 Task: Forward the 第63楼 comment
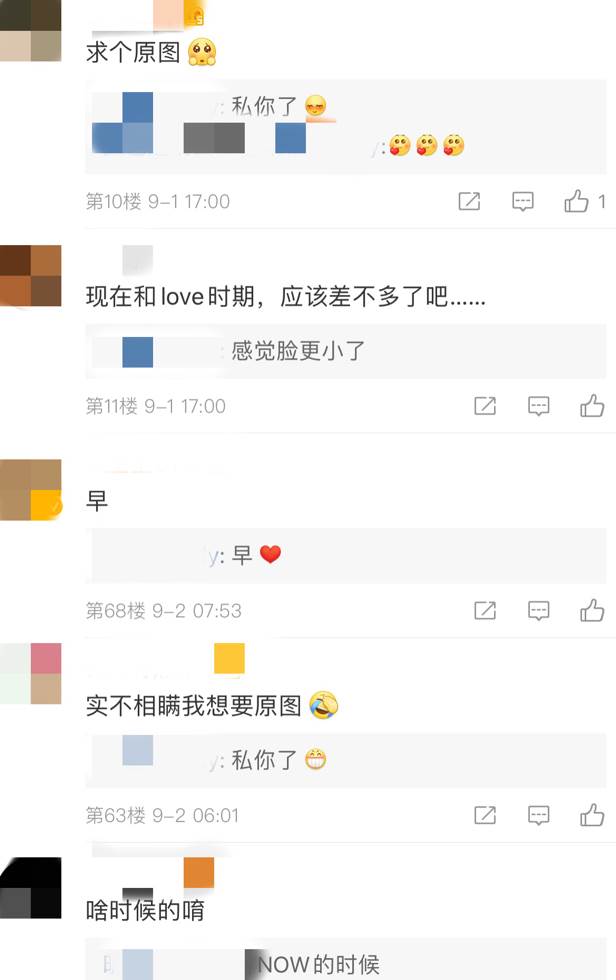click(485, 815)
